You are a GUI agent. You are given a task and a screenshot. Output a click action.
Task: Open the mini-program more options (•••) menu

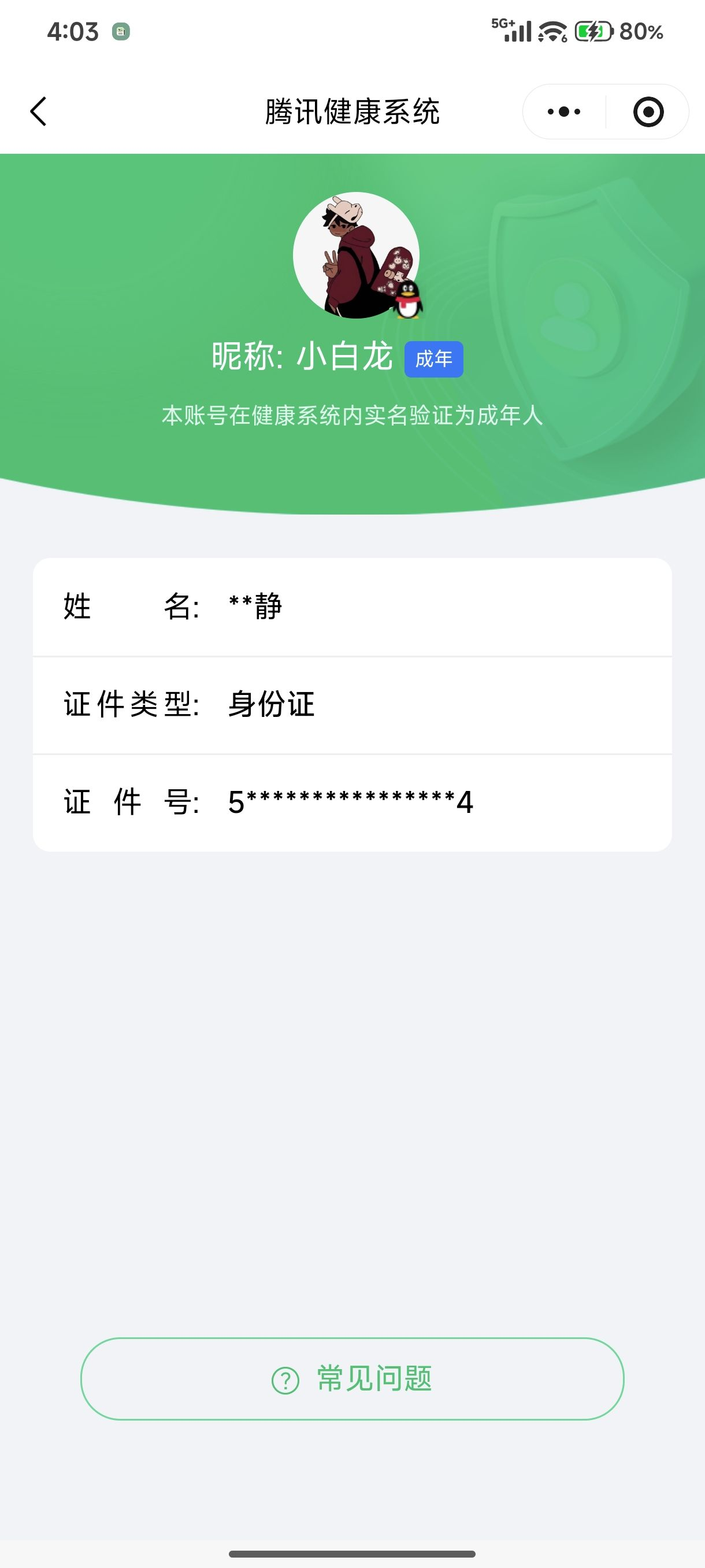coord(563,112)
